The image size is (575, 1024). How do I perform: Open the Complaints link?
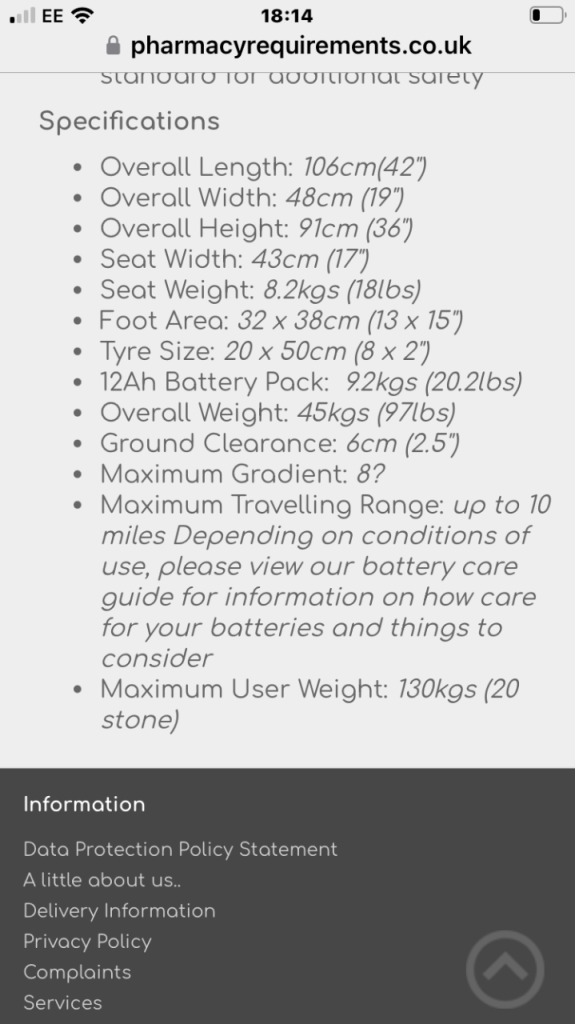tap(77, 972)
